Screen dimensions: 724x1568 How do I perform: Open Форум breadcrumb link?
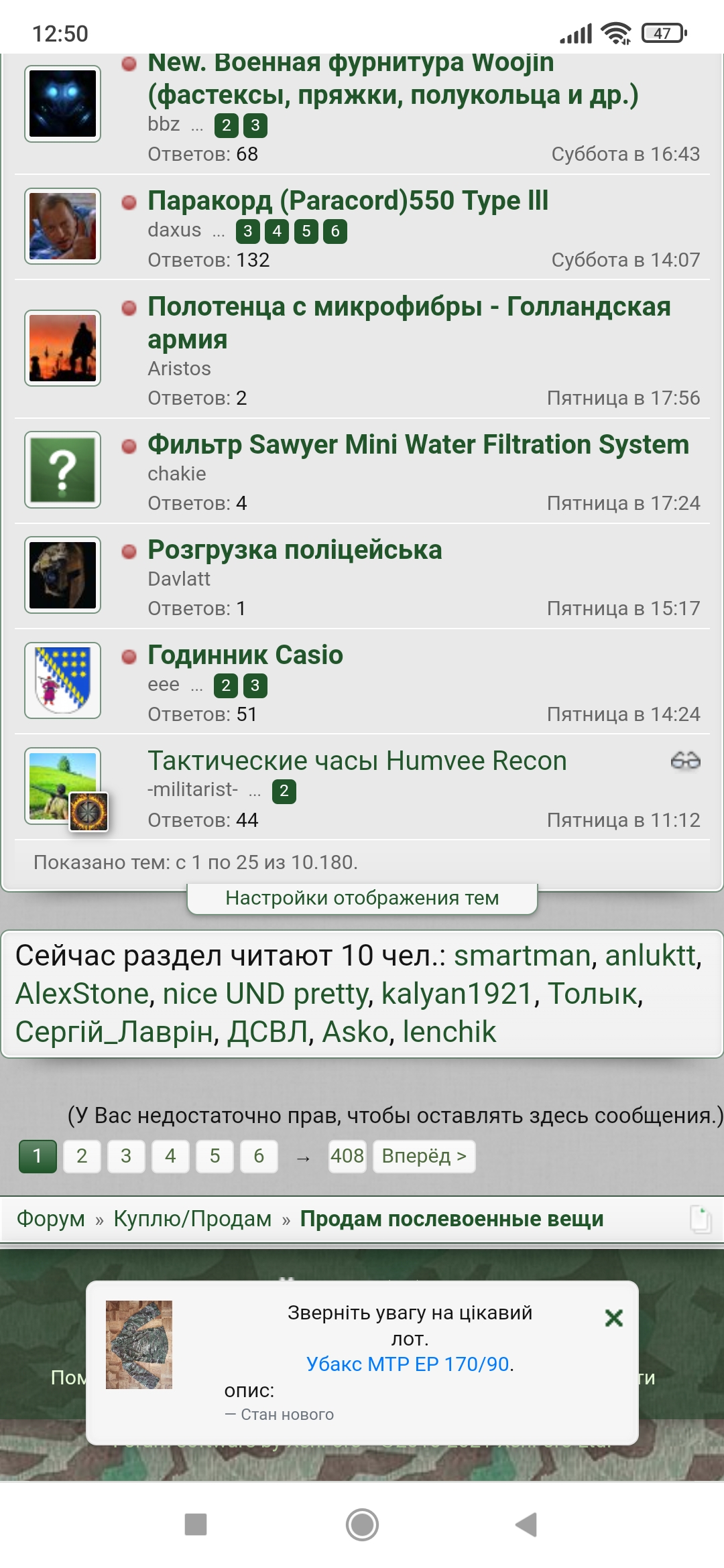(x=51, y=1218)
